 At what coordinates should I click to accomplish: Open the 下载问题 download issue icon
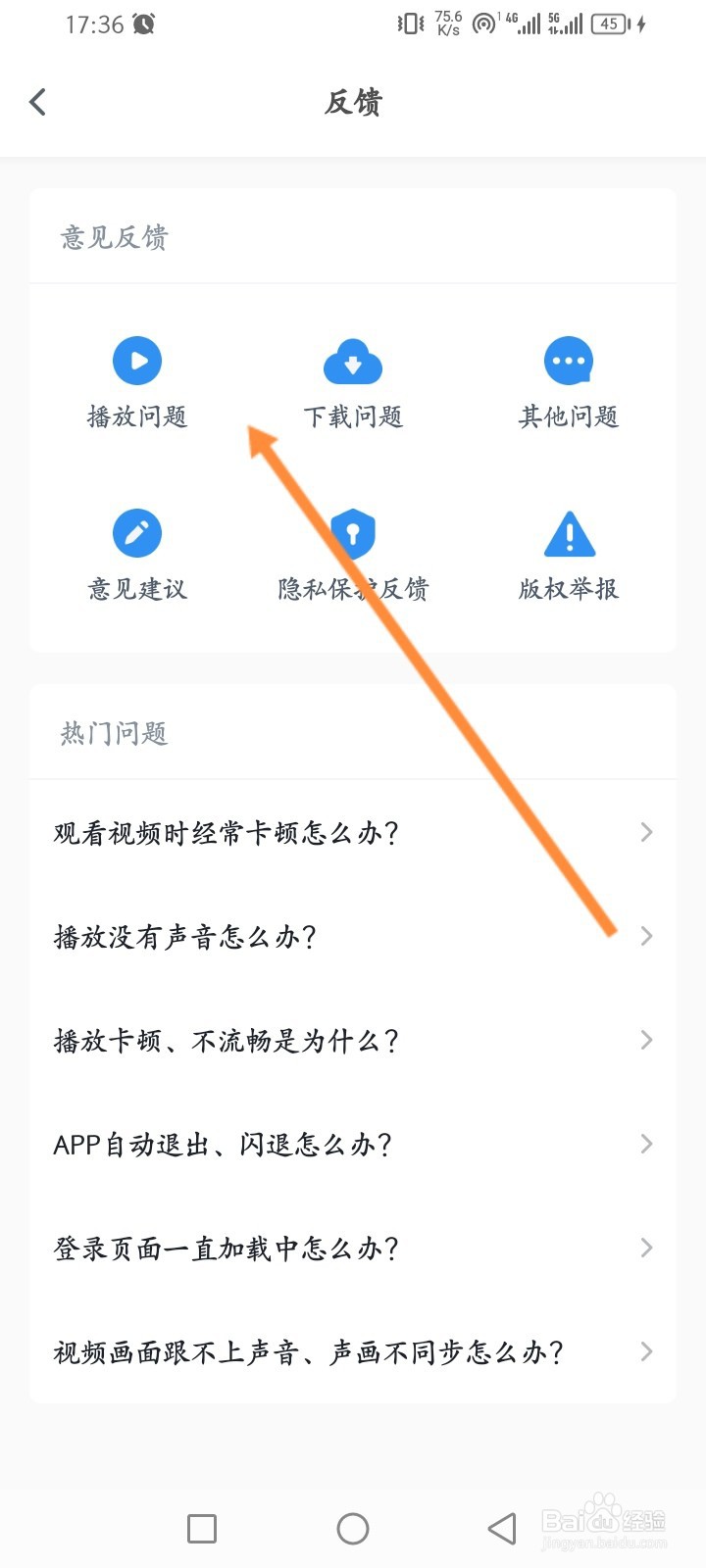pos(353,361)
